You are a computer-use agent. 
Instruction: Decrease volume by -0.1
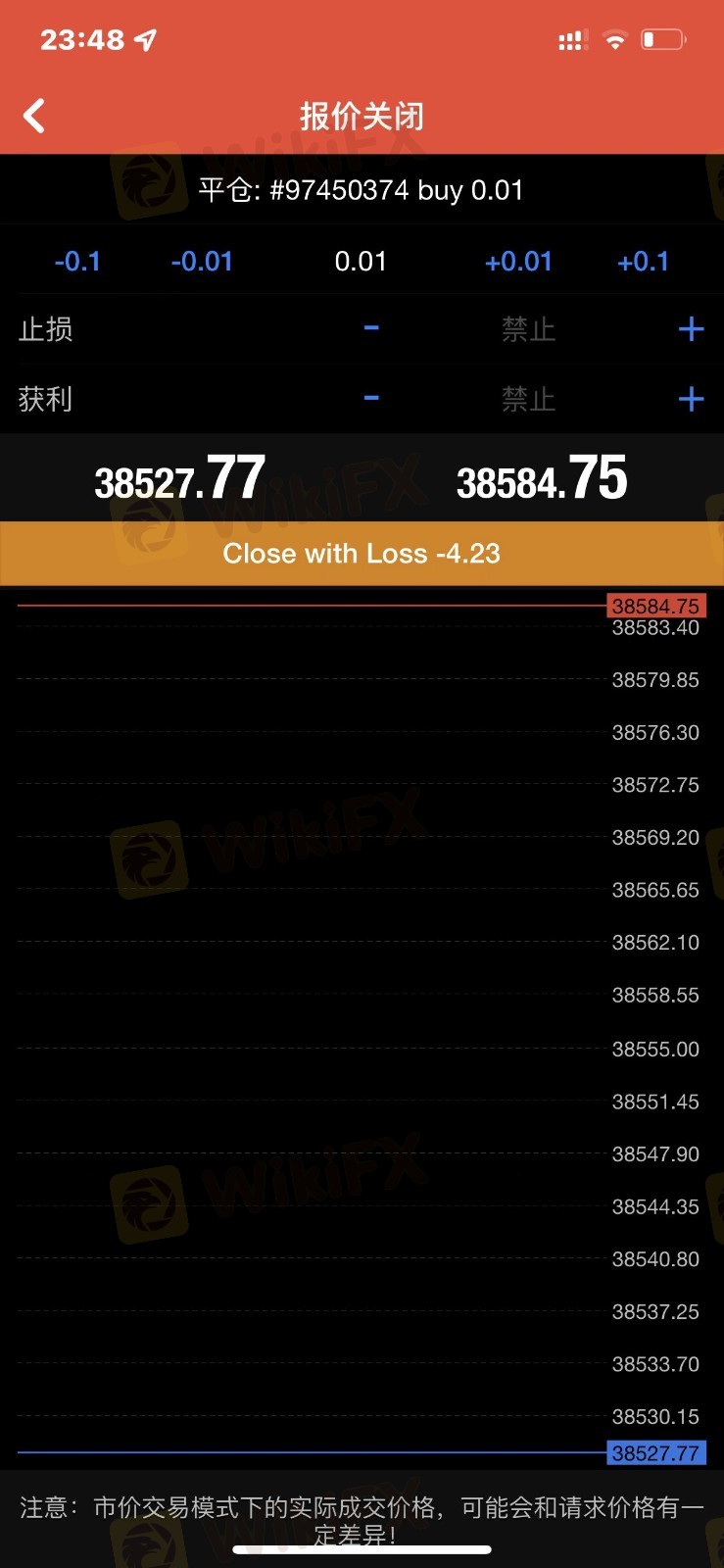pyautogui.click(x=77, y=262)
